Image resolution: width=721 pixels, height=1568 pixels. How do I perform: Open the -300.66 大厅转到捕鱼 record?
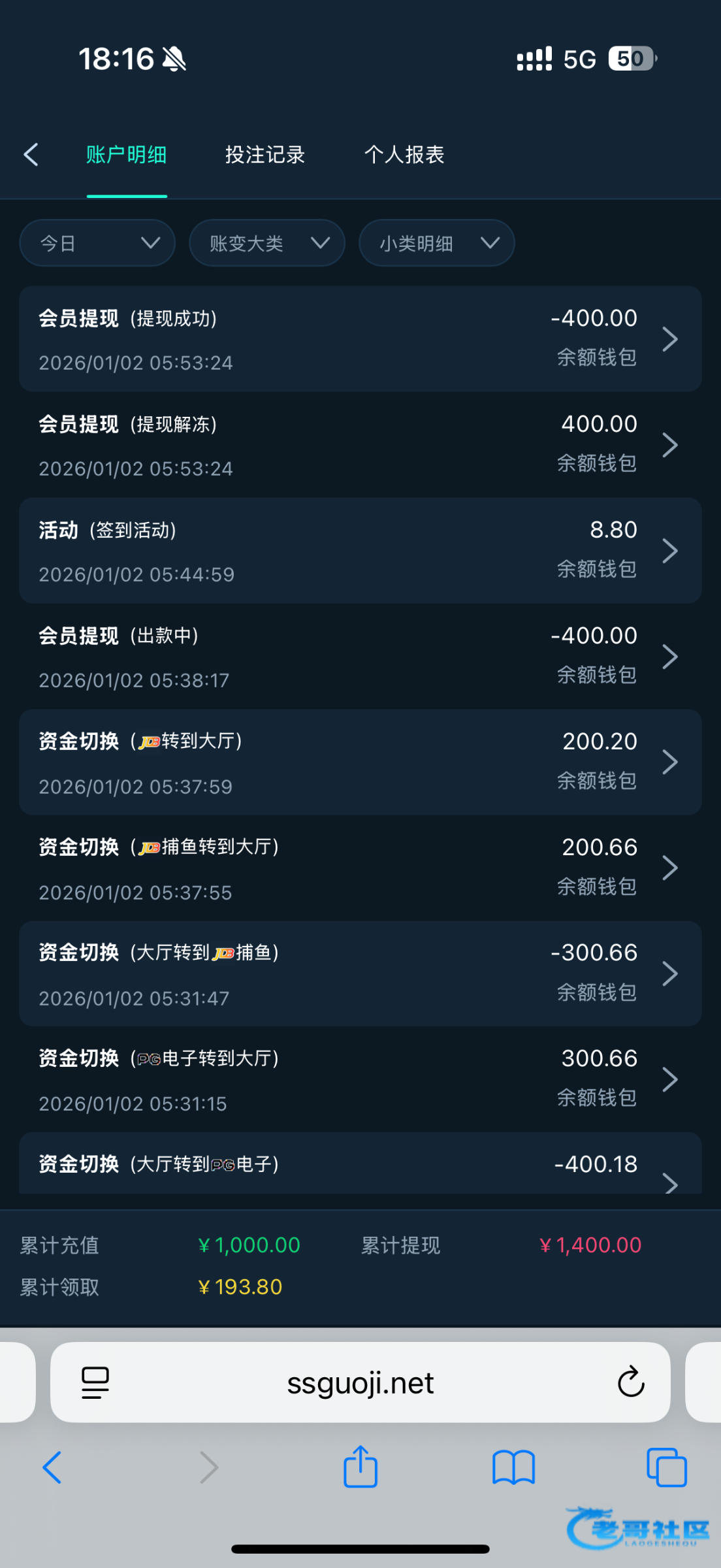360,973
